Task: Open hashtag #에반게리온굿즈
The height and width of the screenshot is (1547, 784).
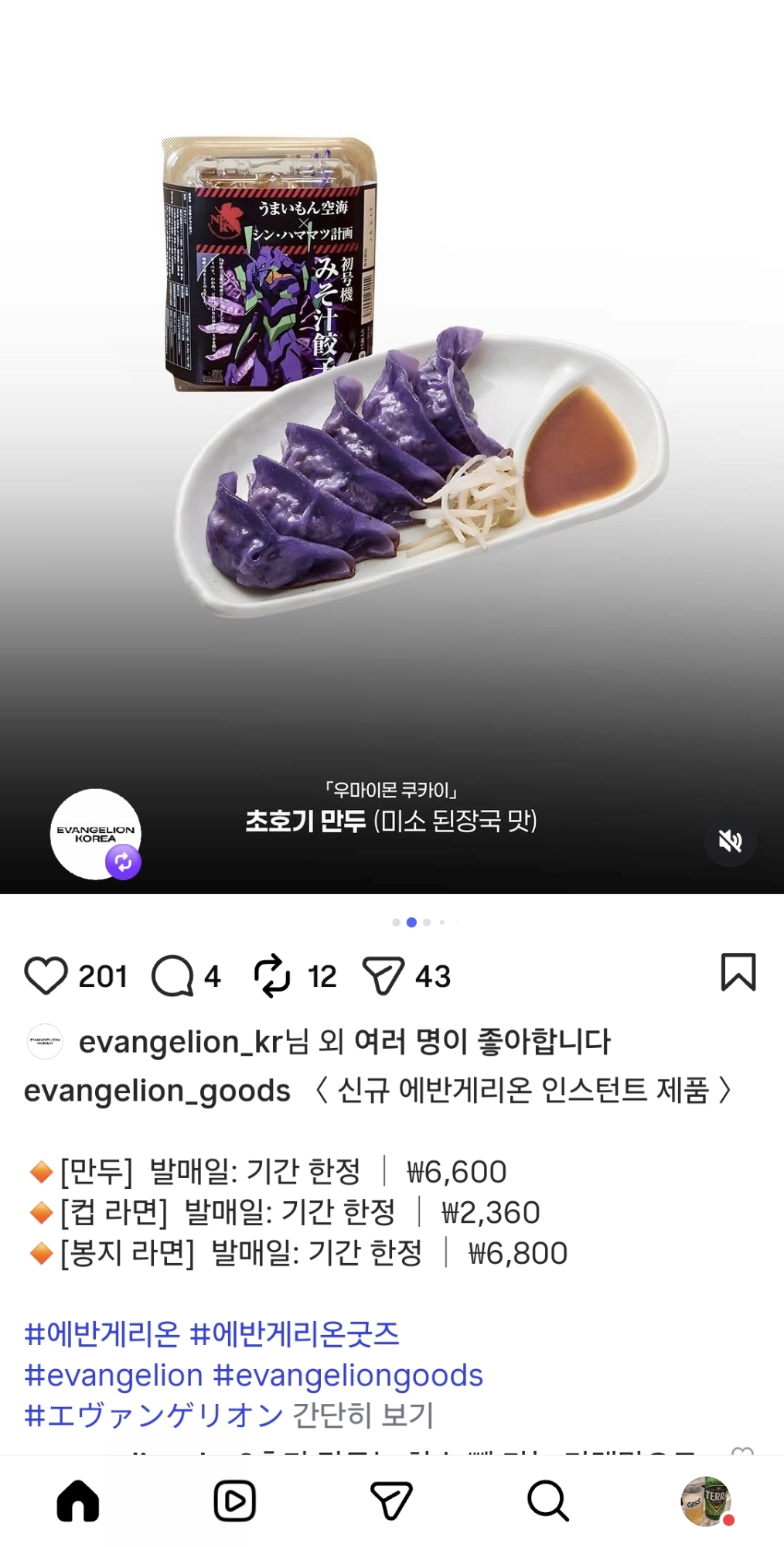Action: [295, 1334]
